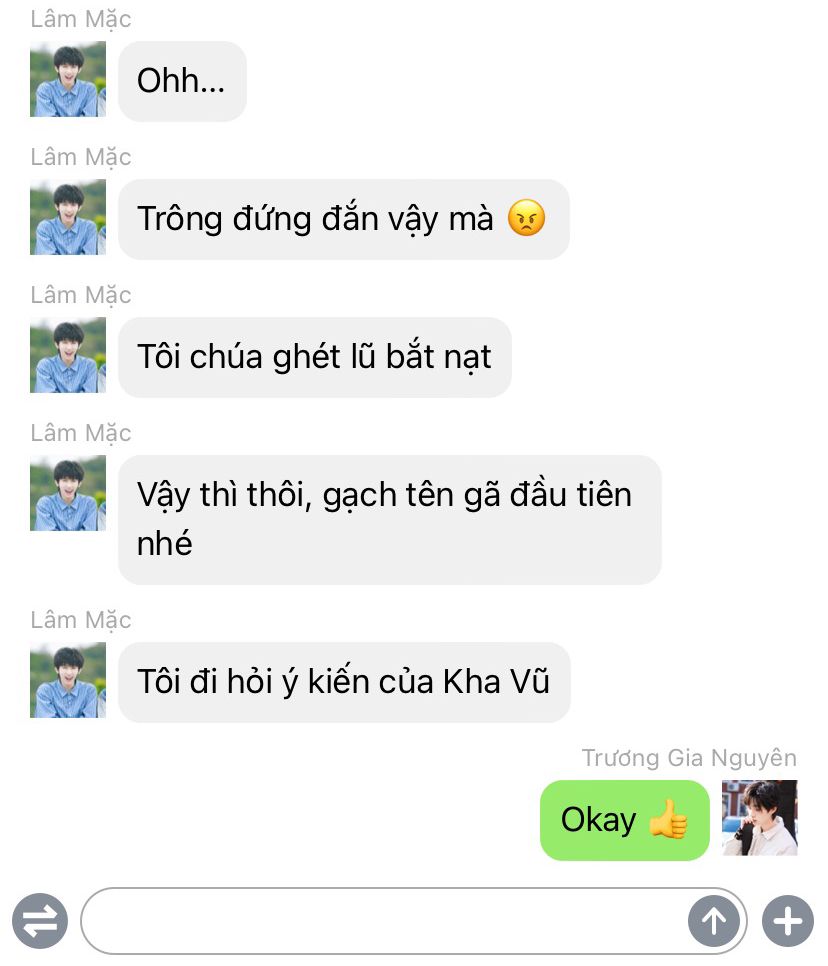Viewport: 828px width, 966px height.
Task: Tap the swap sender arrows icon
Action: click(40, 921)
